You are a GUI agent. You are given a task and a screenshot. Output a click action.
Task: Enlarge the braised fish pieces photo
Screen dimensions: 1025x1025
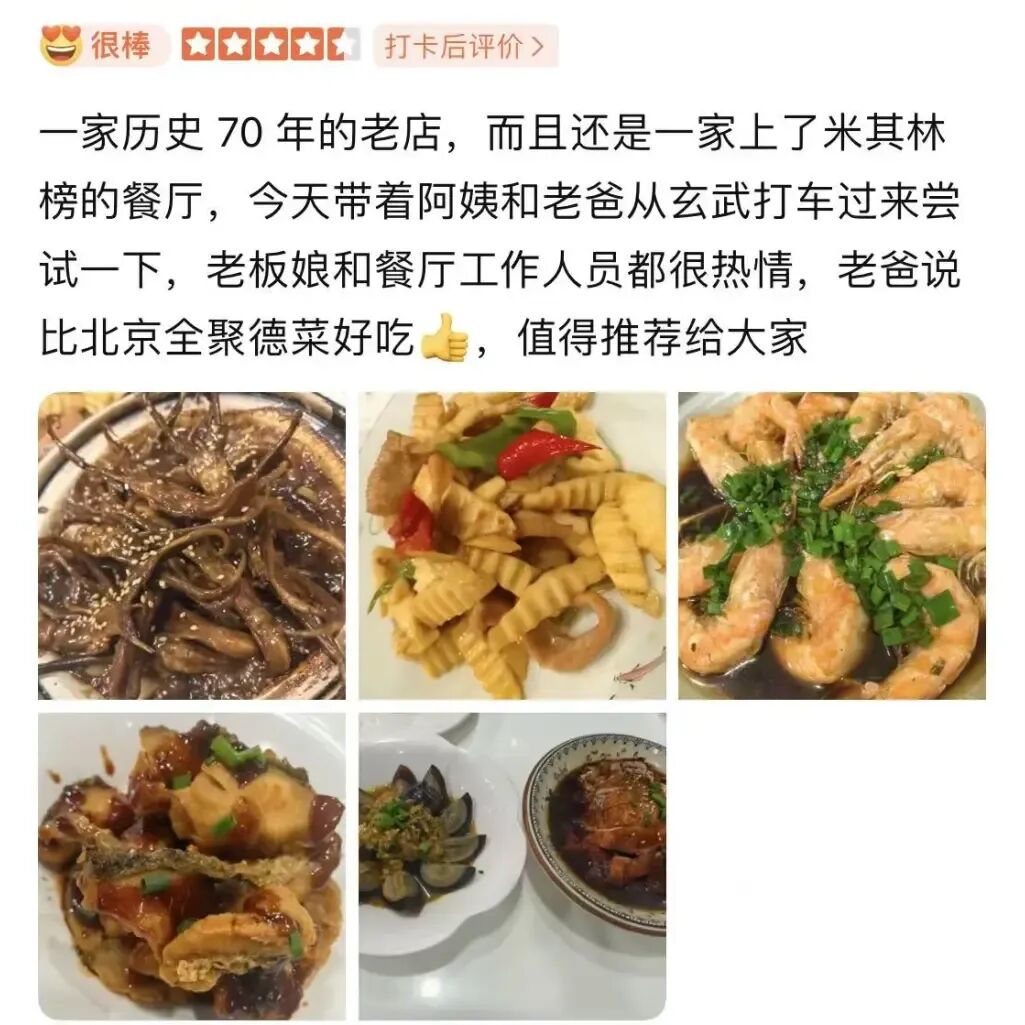(x=192, y=866)
